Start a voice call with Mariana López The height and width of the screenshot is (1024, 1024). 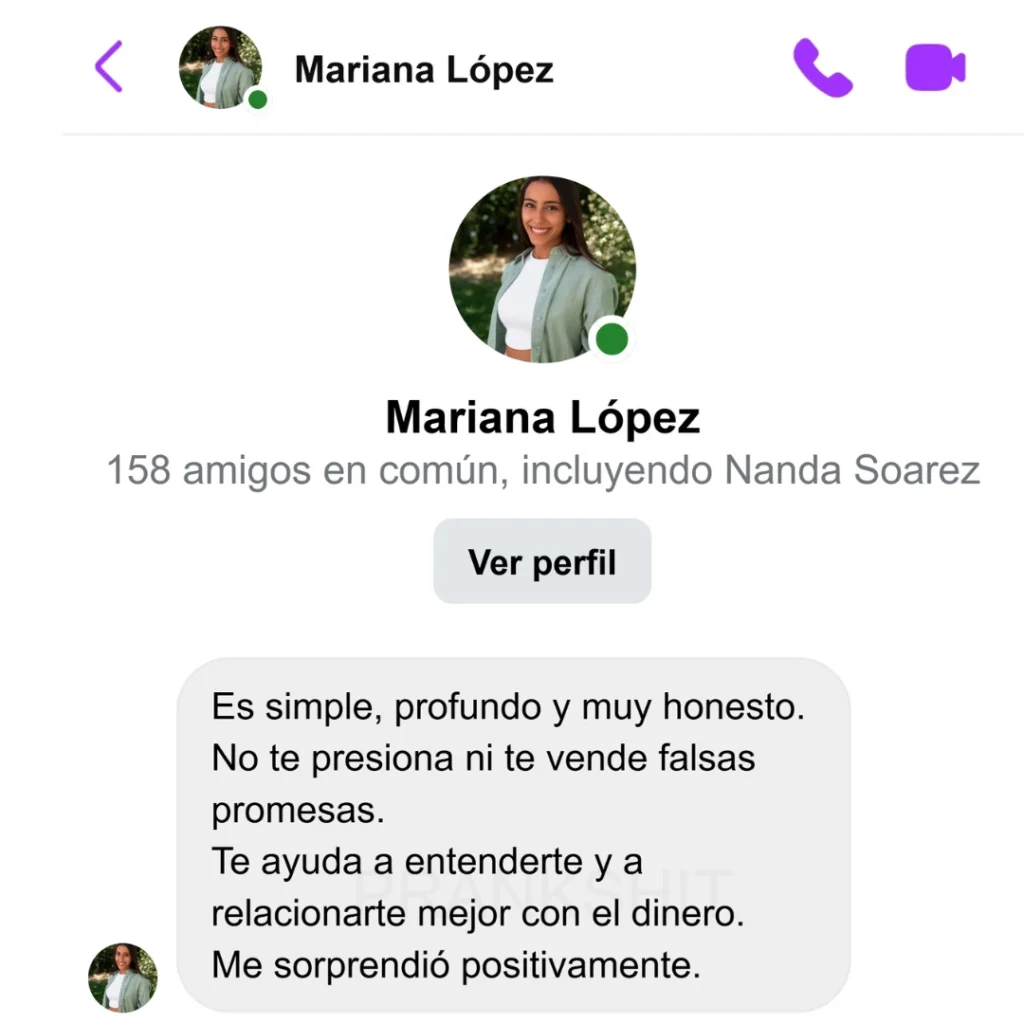click(x=822, y=68)
